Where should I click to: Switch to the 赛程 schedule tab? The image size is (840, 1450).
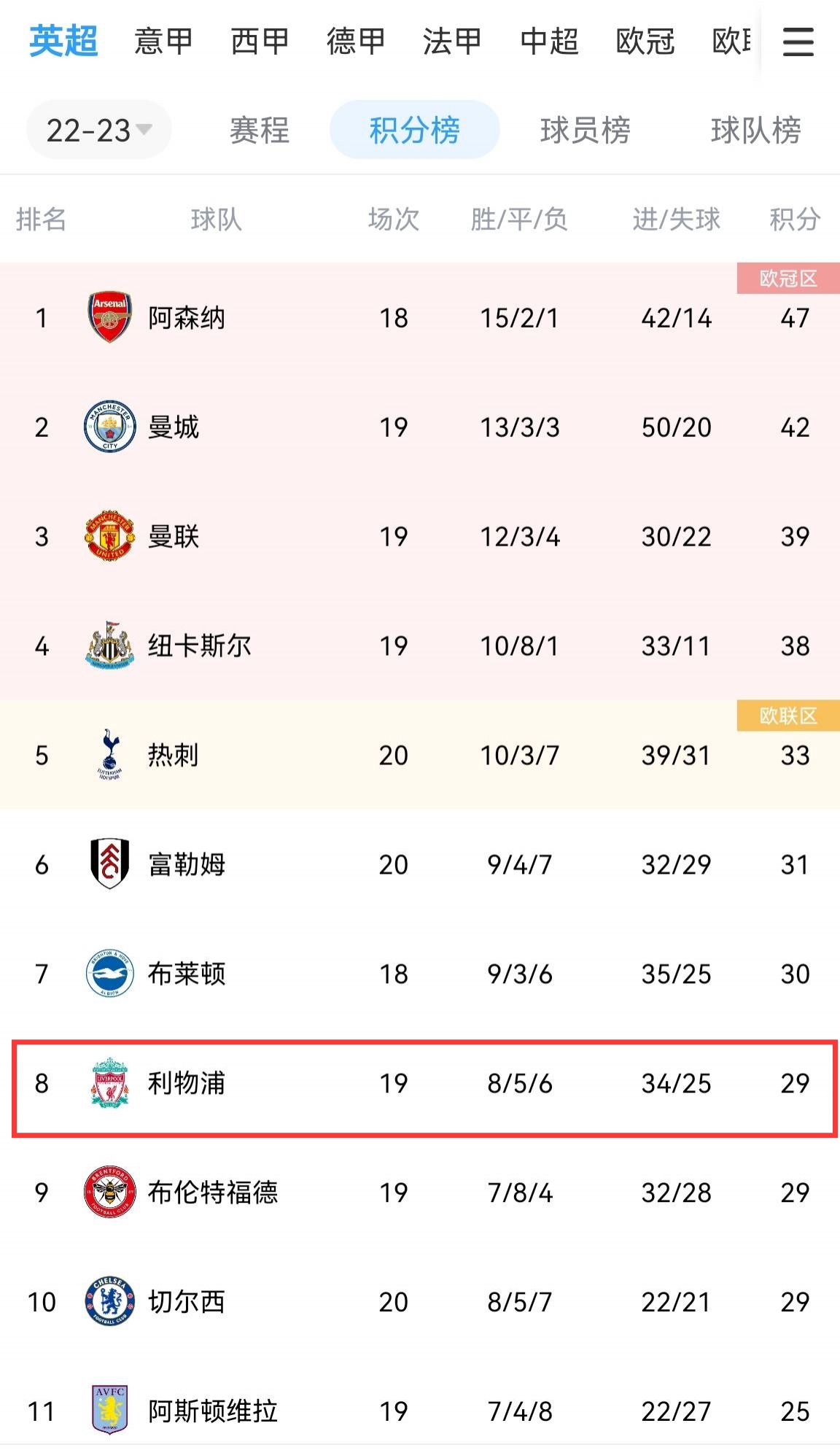coord(260,131)
